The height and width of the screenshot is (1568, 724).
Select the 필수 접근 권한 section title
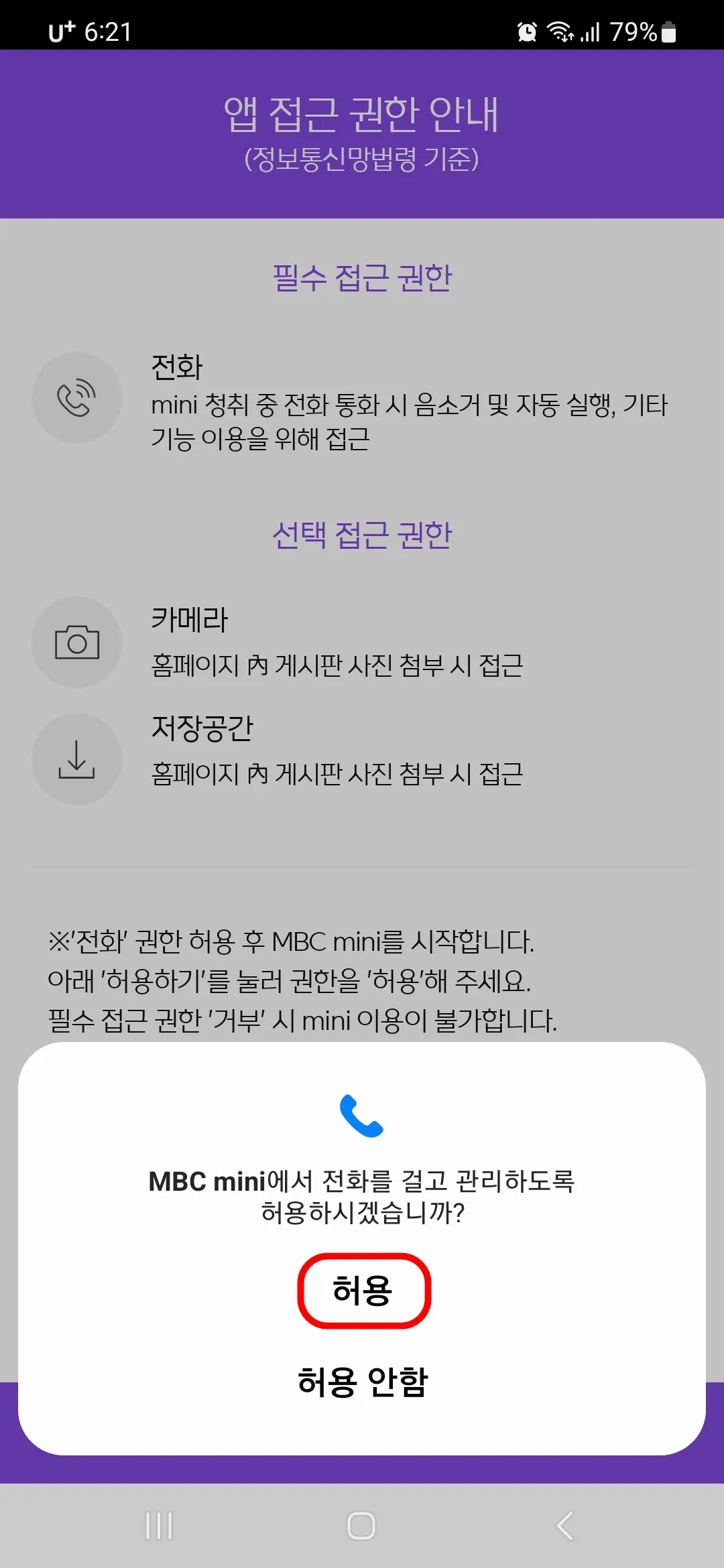click(x=362, y=275)
